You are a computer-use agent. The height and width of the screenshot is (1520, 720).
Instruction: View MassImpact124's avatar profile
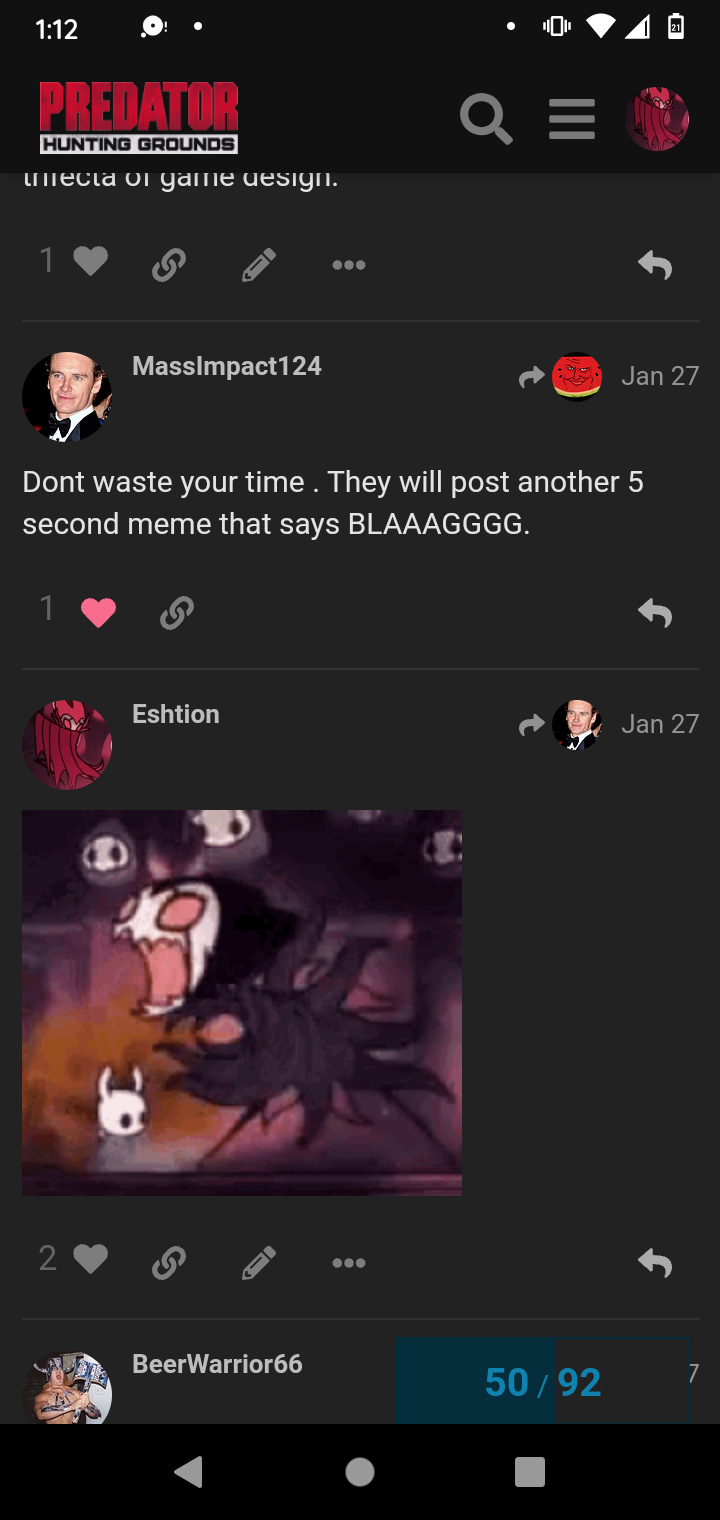(x=67, y=397)
